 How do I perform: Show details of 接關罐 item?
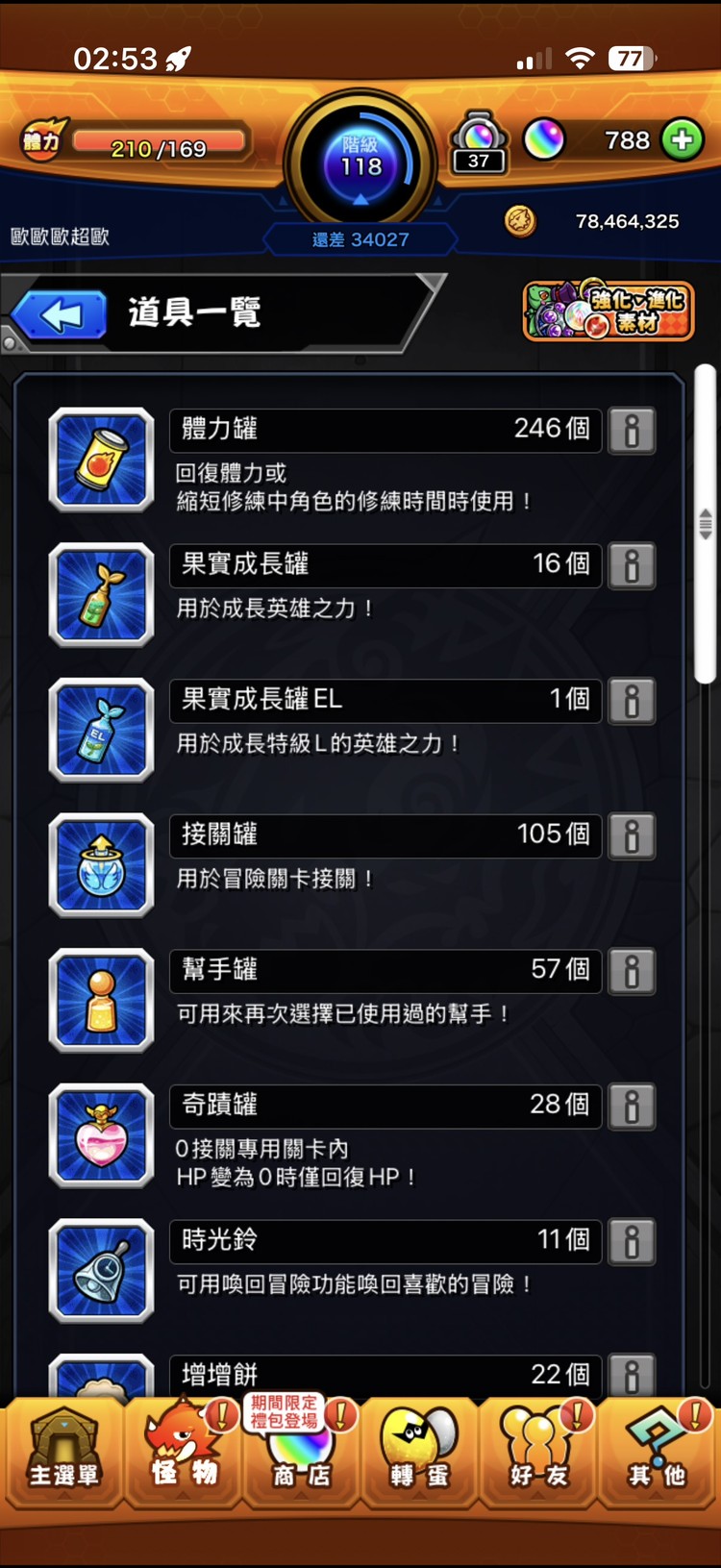coord(633,835)
